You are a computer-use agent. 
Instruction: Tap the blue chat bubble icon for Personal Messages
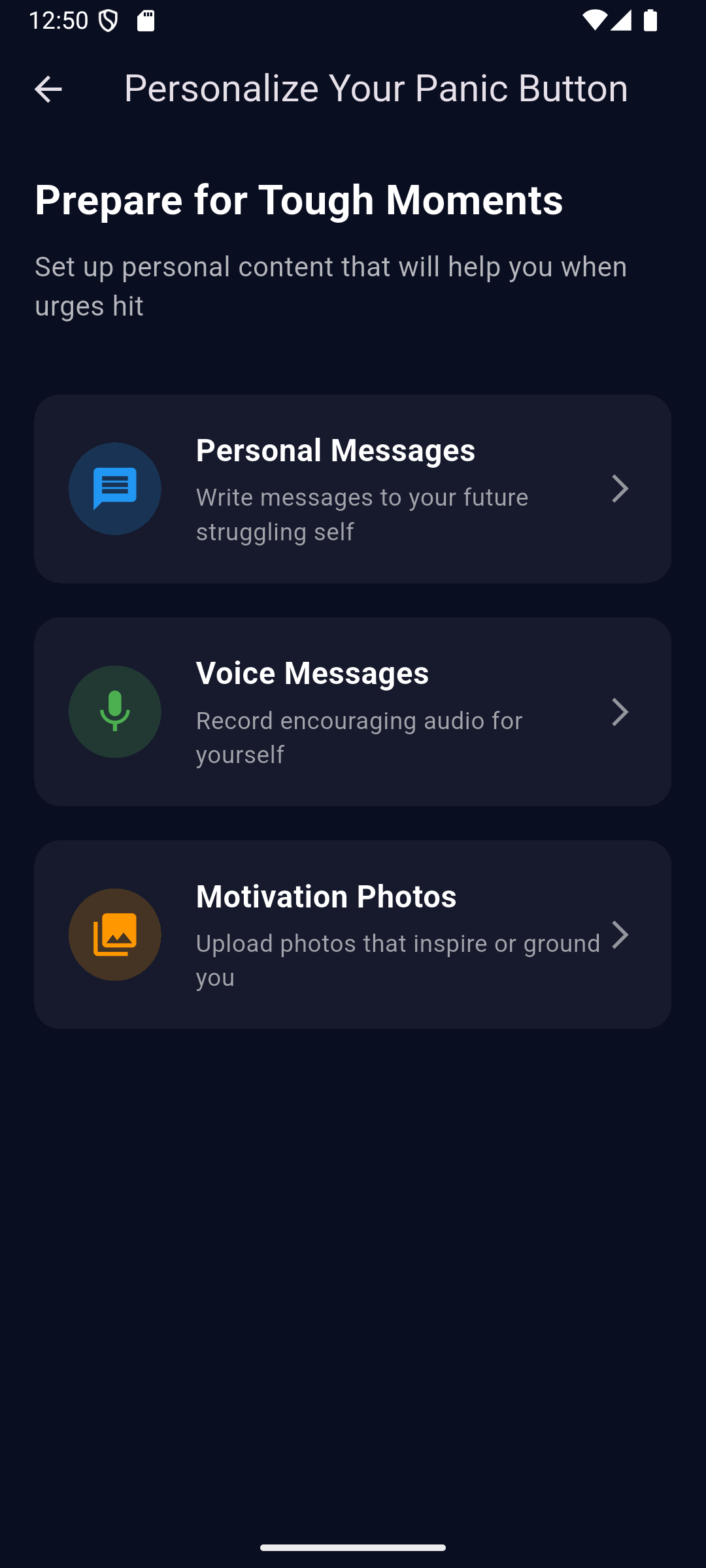[115, 488]
